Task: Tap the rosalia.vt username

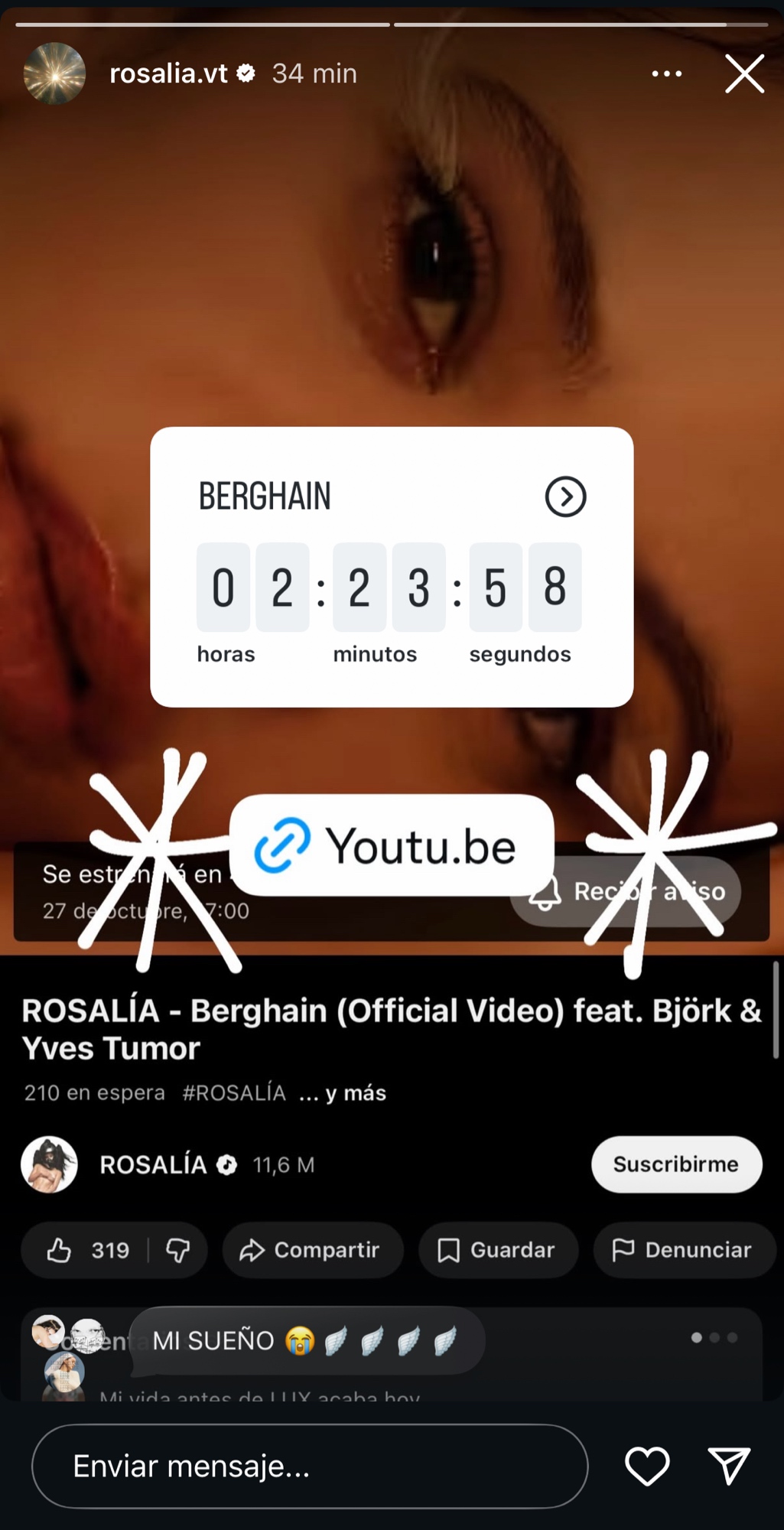Action: click(x=169, y=73)
